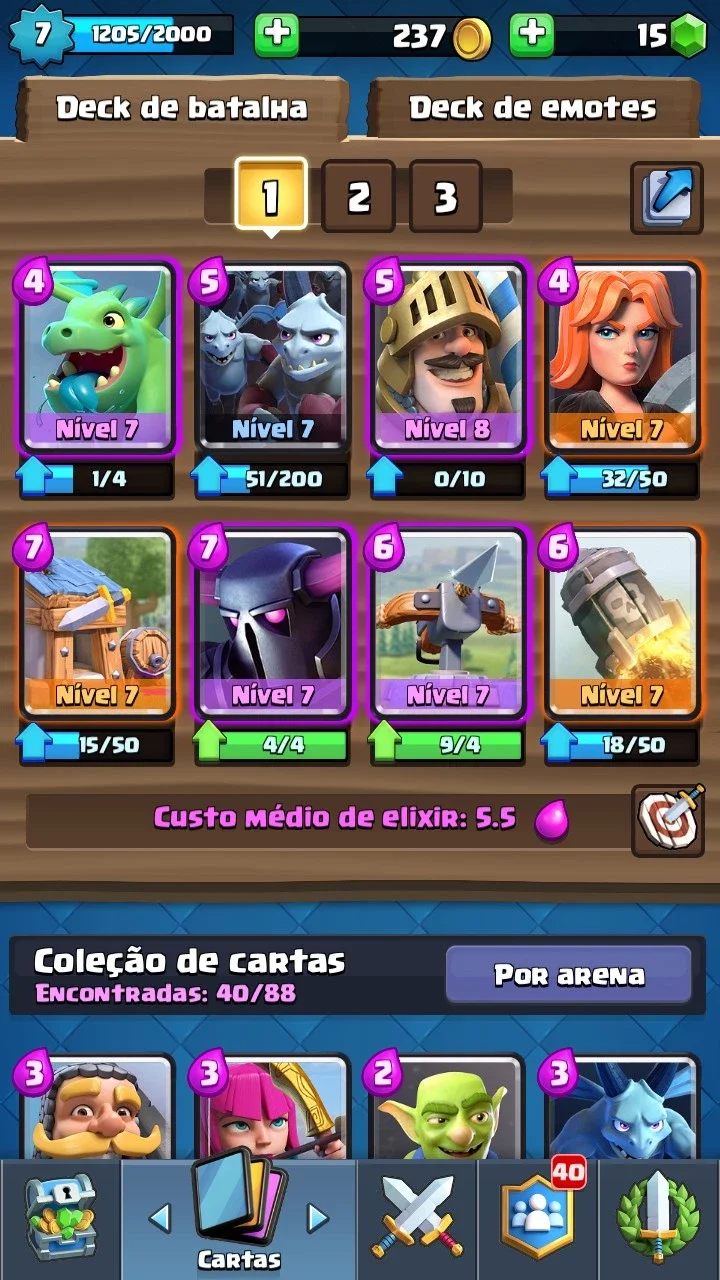The width and height of the screenshot is (720, 1280).
Task: Share the deck with the arrow icon
Action: click(x=666, y=197)
